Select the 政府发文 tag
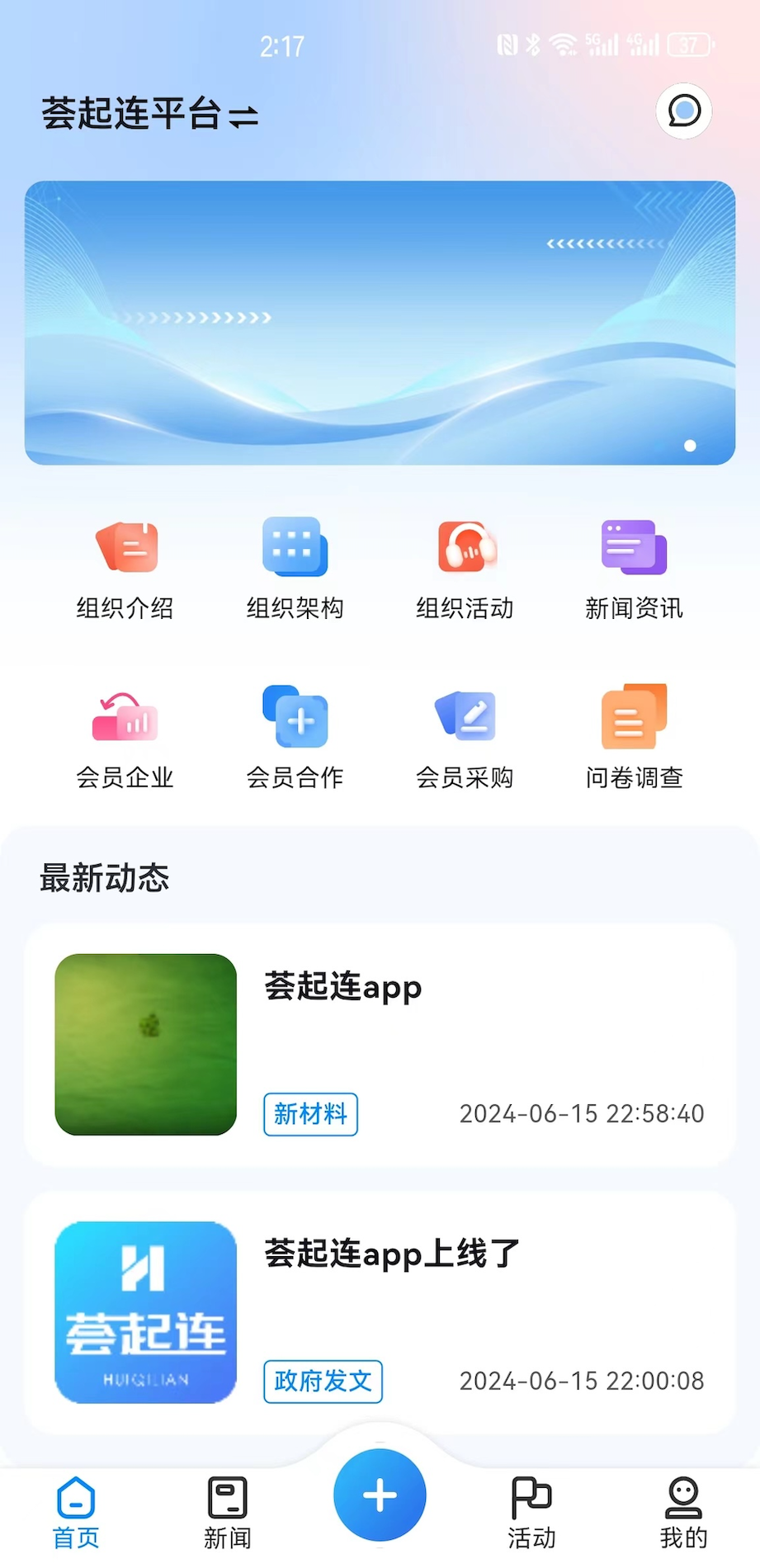 coord(323,1381)
